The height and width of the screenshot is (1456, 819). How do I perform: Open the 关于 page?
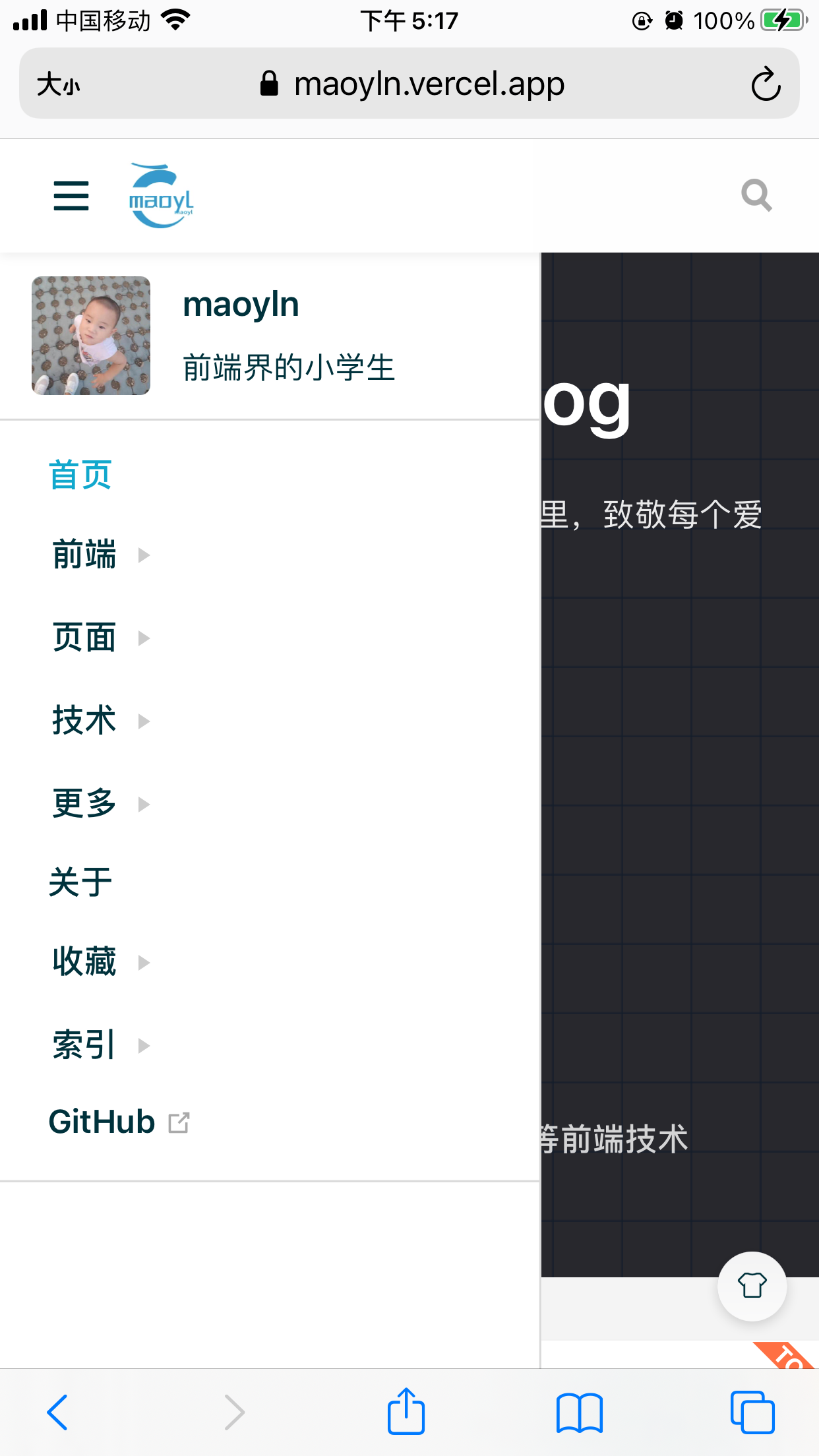click(x=80, y=882)
